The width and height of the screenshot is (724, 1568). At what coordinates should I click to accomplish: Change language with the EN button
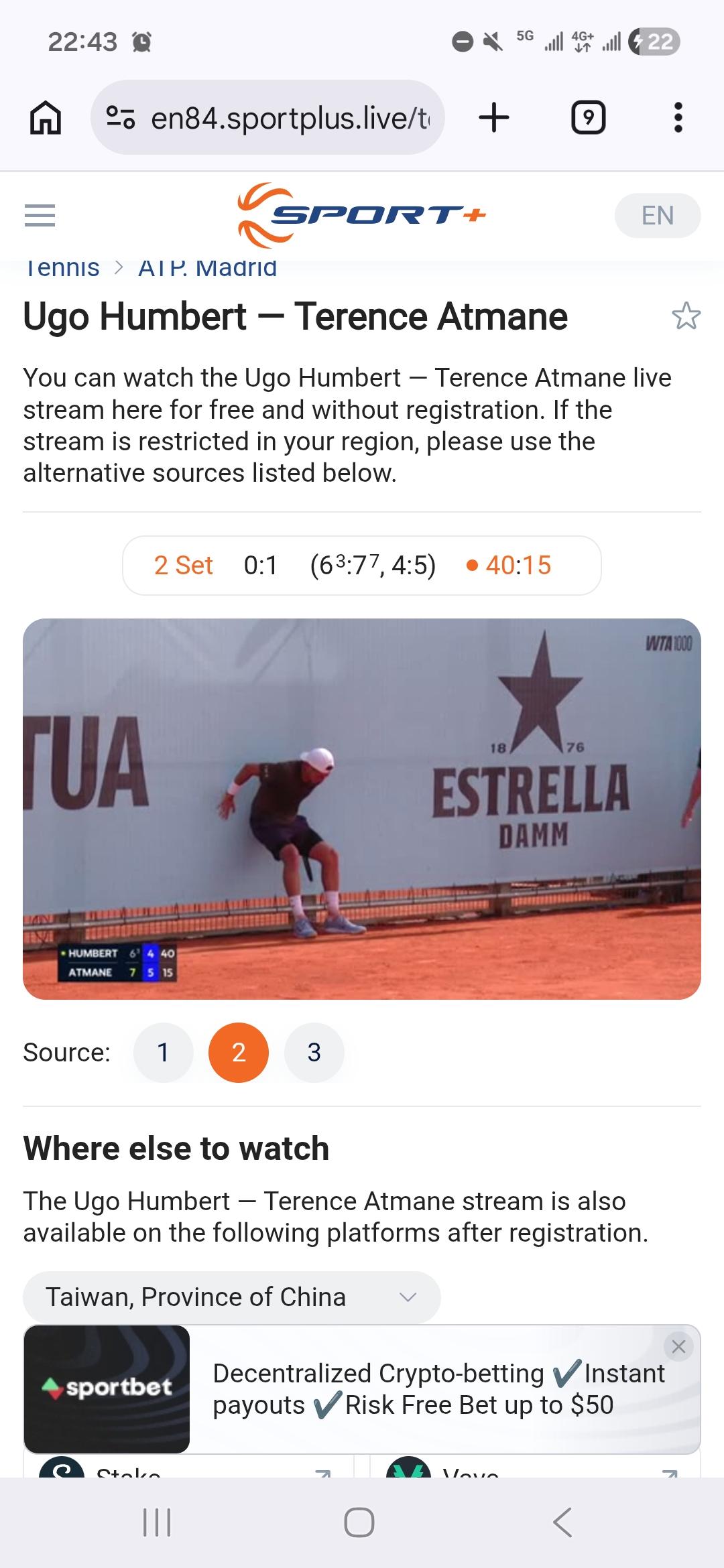tap(657, 216)
